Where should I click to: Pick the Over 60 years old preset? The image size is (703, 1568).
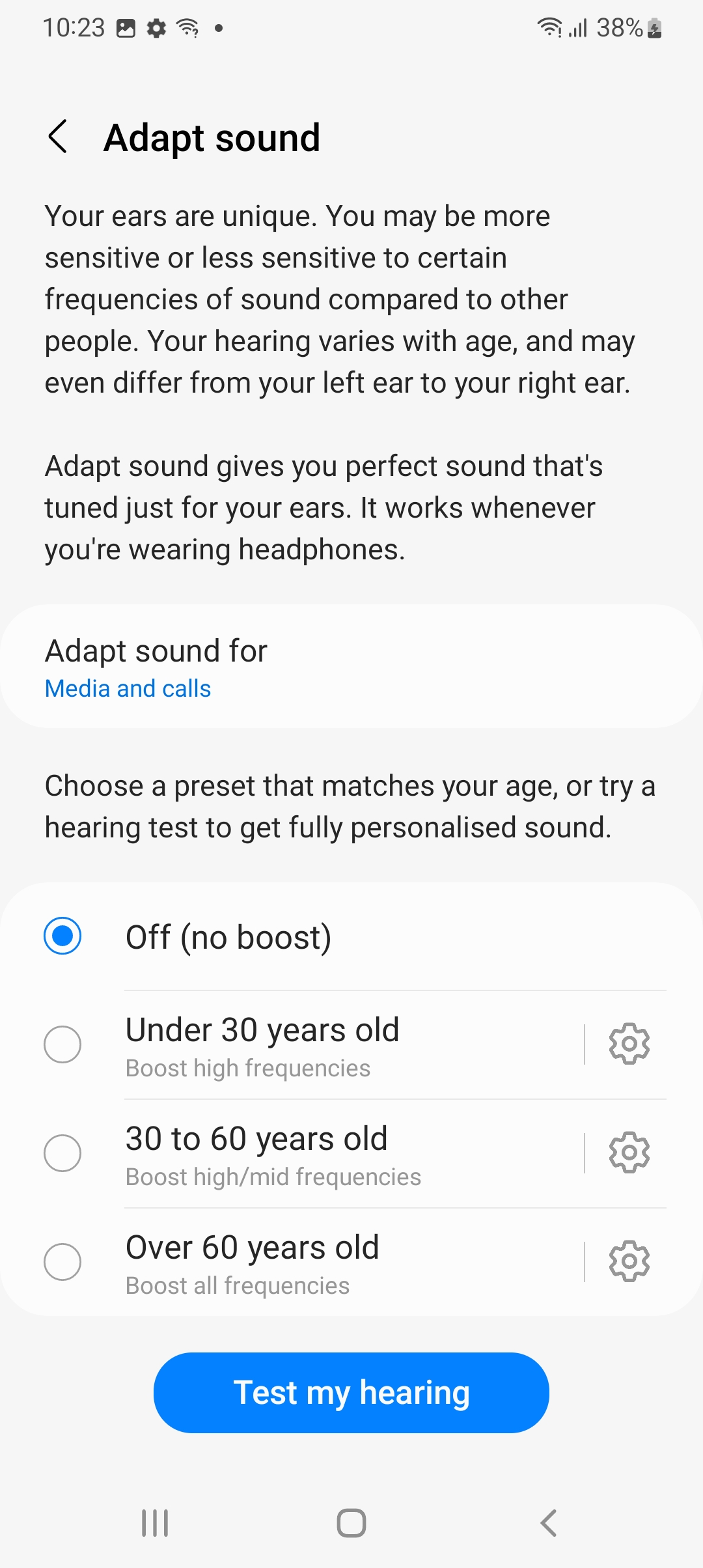(62, 1262)
